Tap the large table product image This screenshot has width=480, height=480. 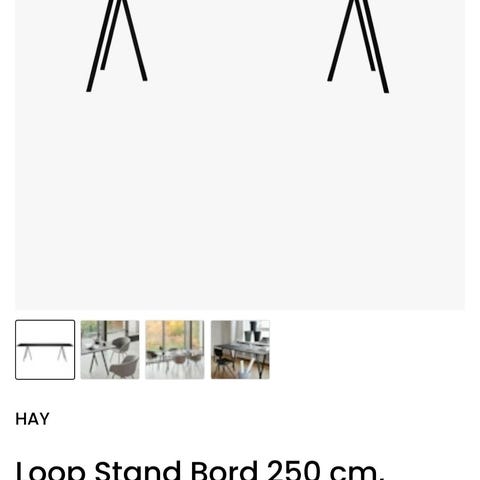(x=240, y=155)
